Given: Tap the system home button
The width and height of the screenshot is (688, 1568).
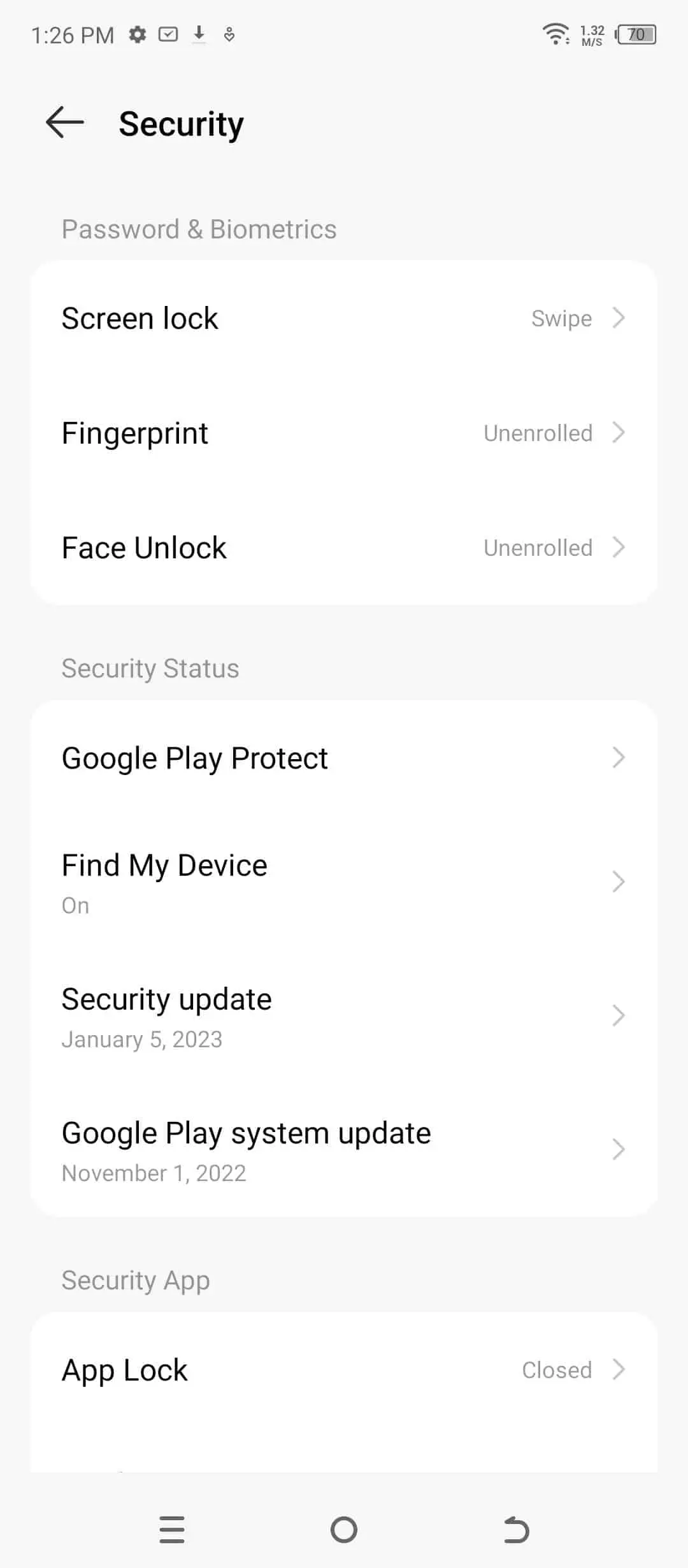Looking at the screenshot, I should [x=344, y=1530].
